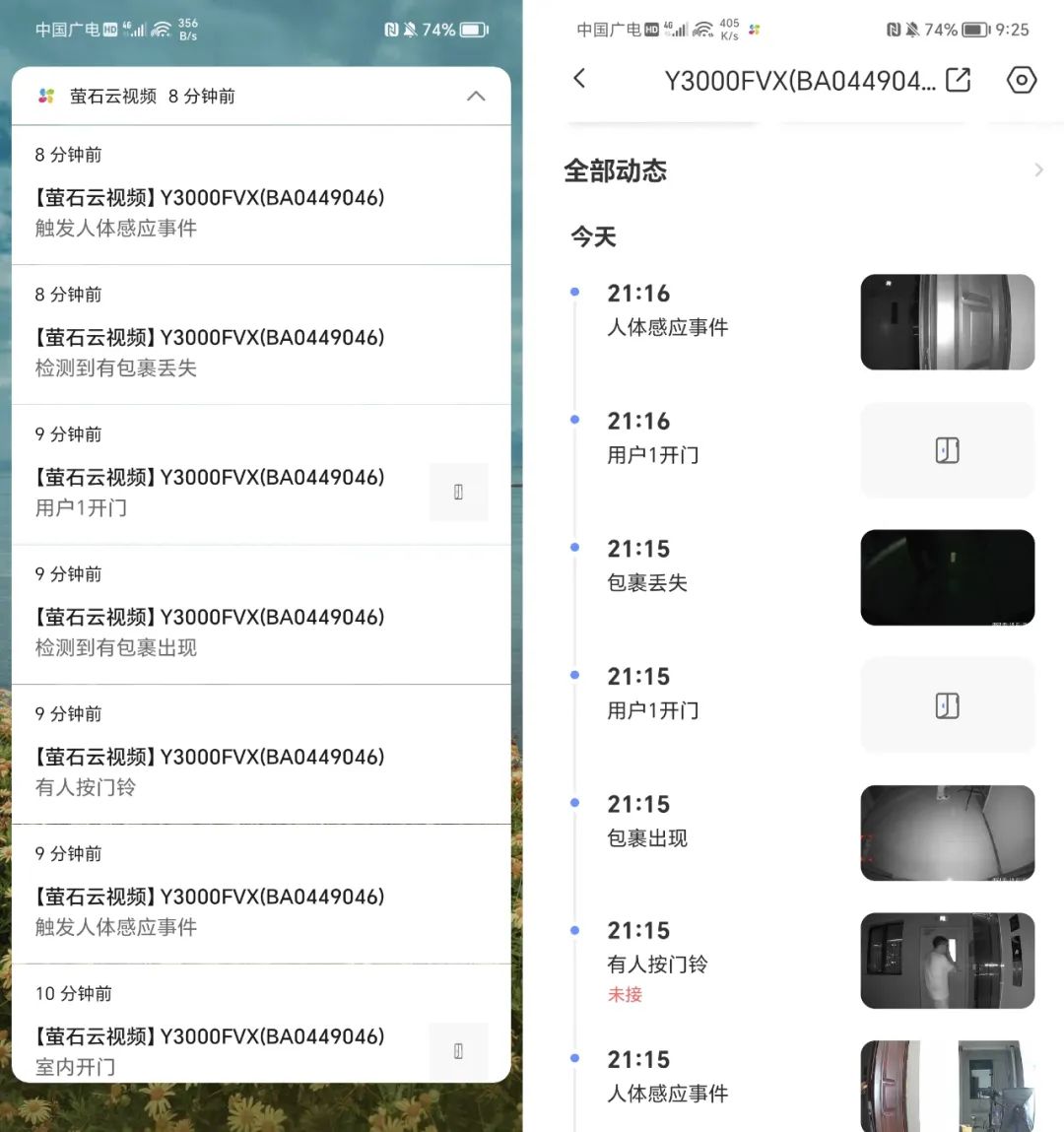Tap the open-door icon for the 21:16 开门 event
Viewport: 1064px width, 1132px height.
[947, 450]
